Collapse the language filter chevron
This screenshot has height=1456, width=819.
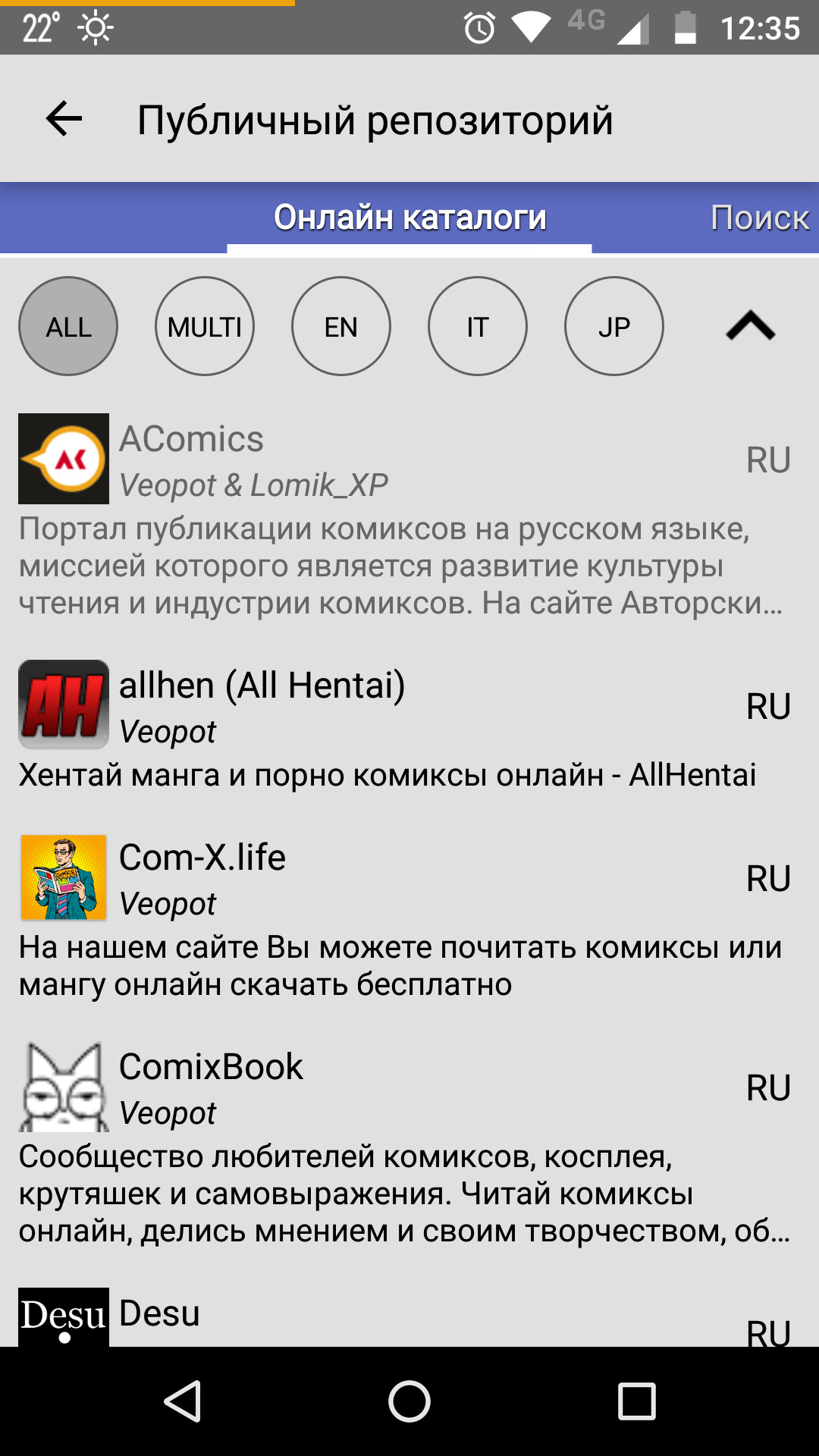click(751, 326)
